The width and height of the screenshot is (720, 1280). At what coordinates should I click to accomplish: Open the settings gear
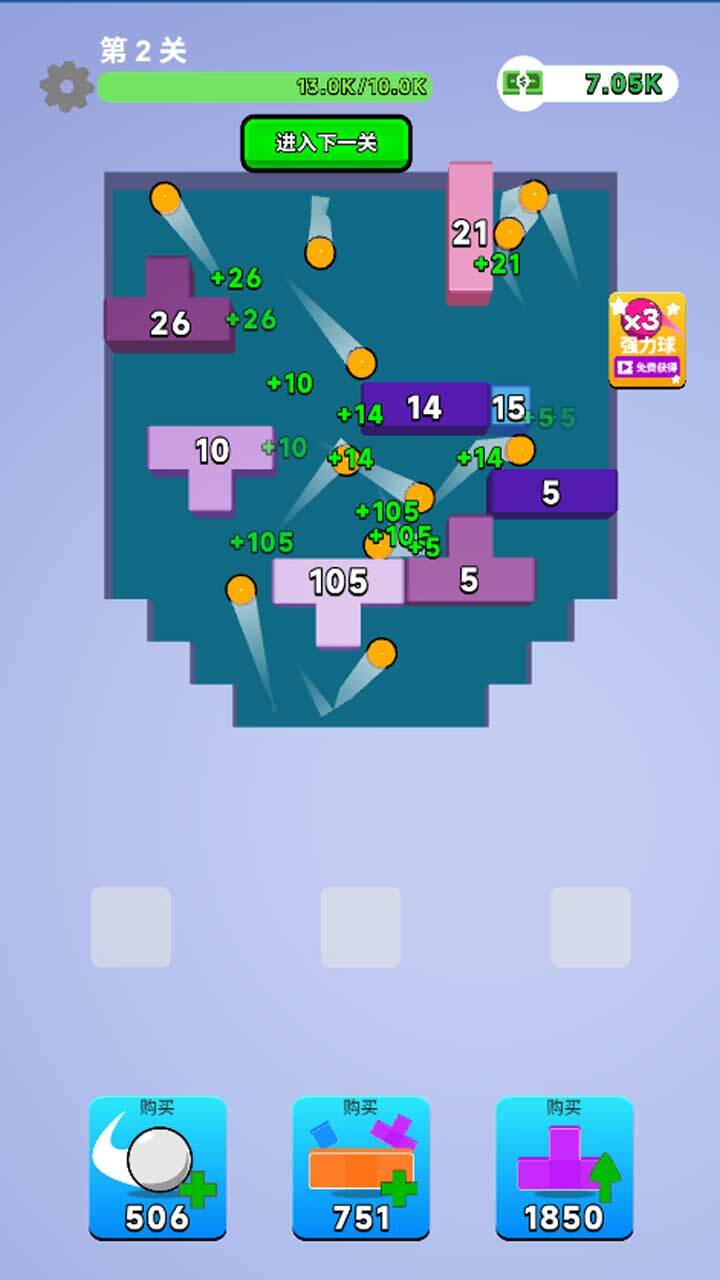66,86
